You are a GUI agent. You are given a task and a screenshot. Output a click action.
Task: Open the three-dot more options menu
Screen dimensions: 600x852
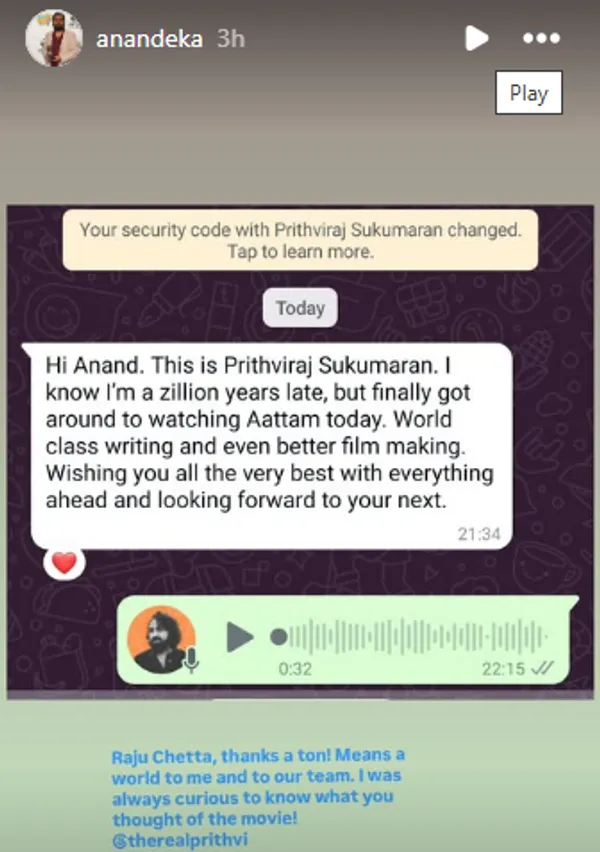[x=541, y=39]
